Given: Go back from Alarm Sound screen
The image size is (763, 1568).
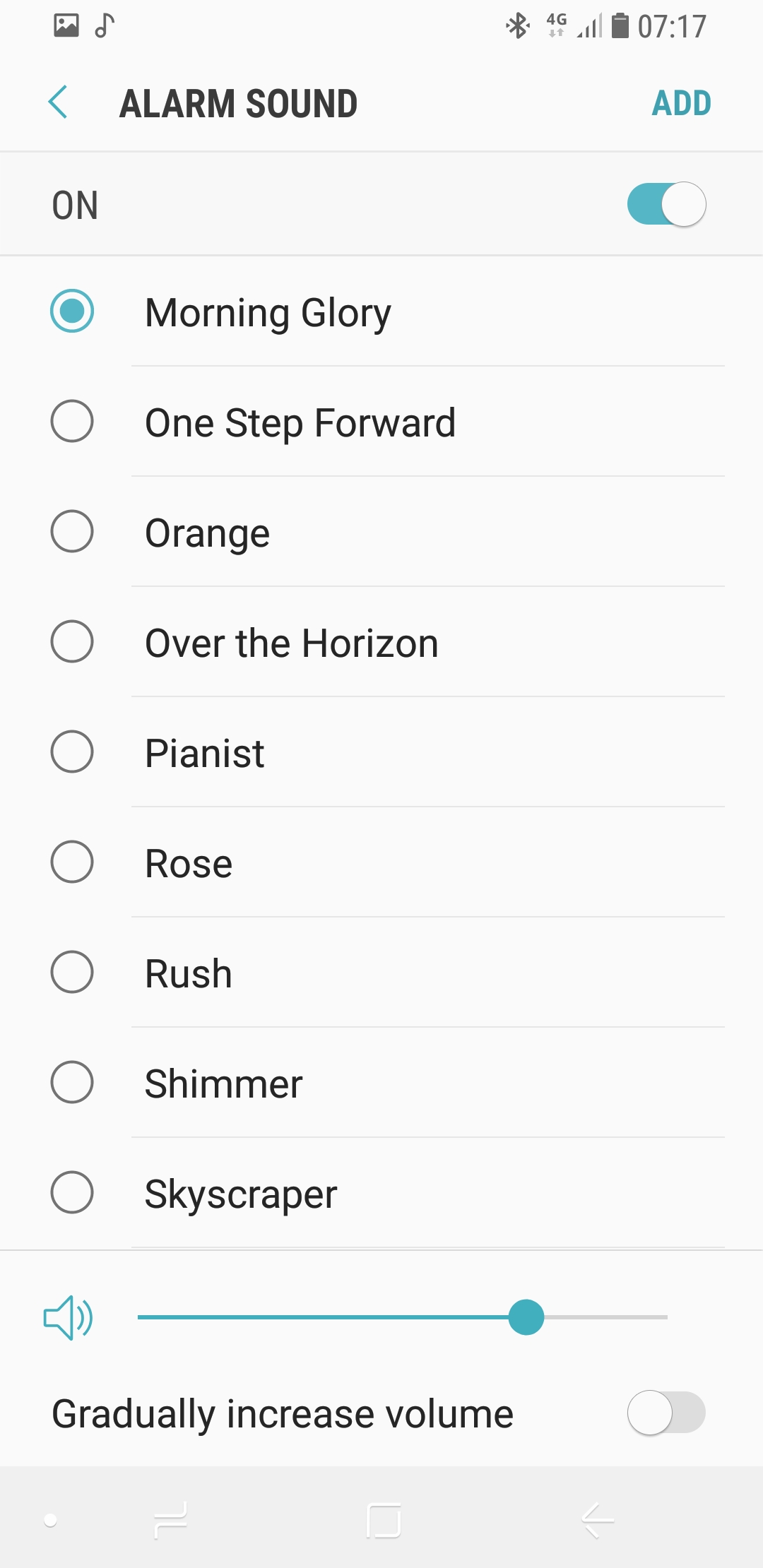Looking at the screenshot, I should click(58, 103).
